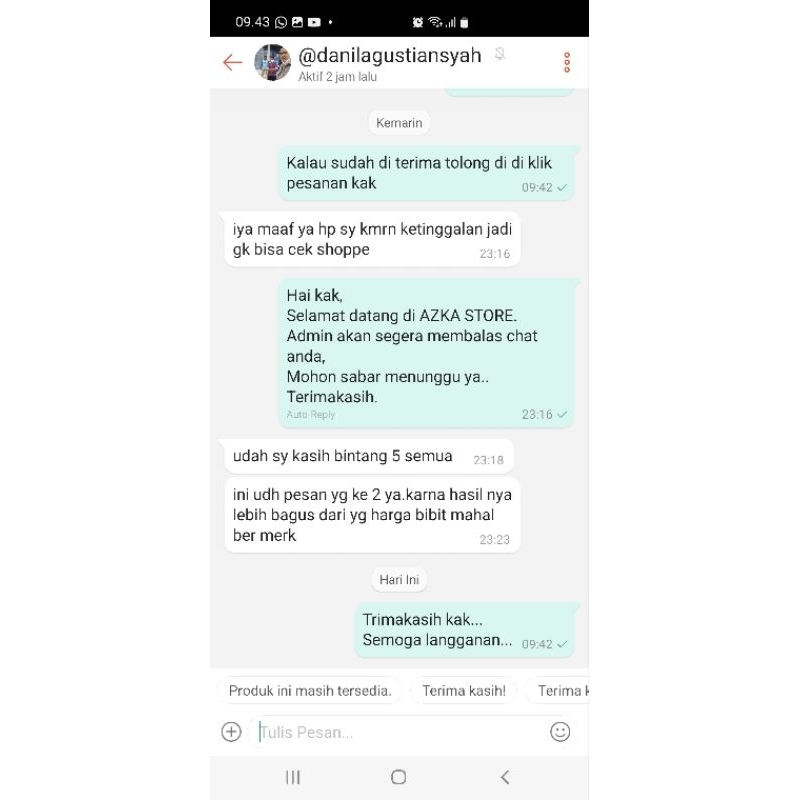Send the "Terima kasih!" quick reply chip
This screenshot has height=800, width=800.
coord(464,691)
